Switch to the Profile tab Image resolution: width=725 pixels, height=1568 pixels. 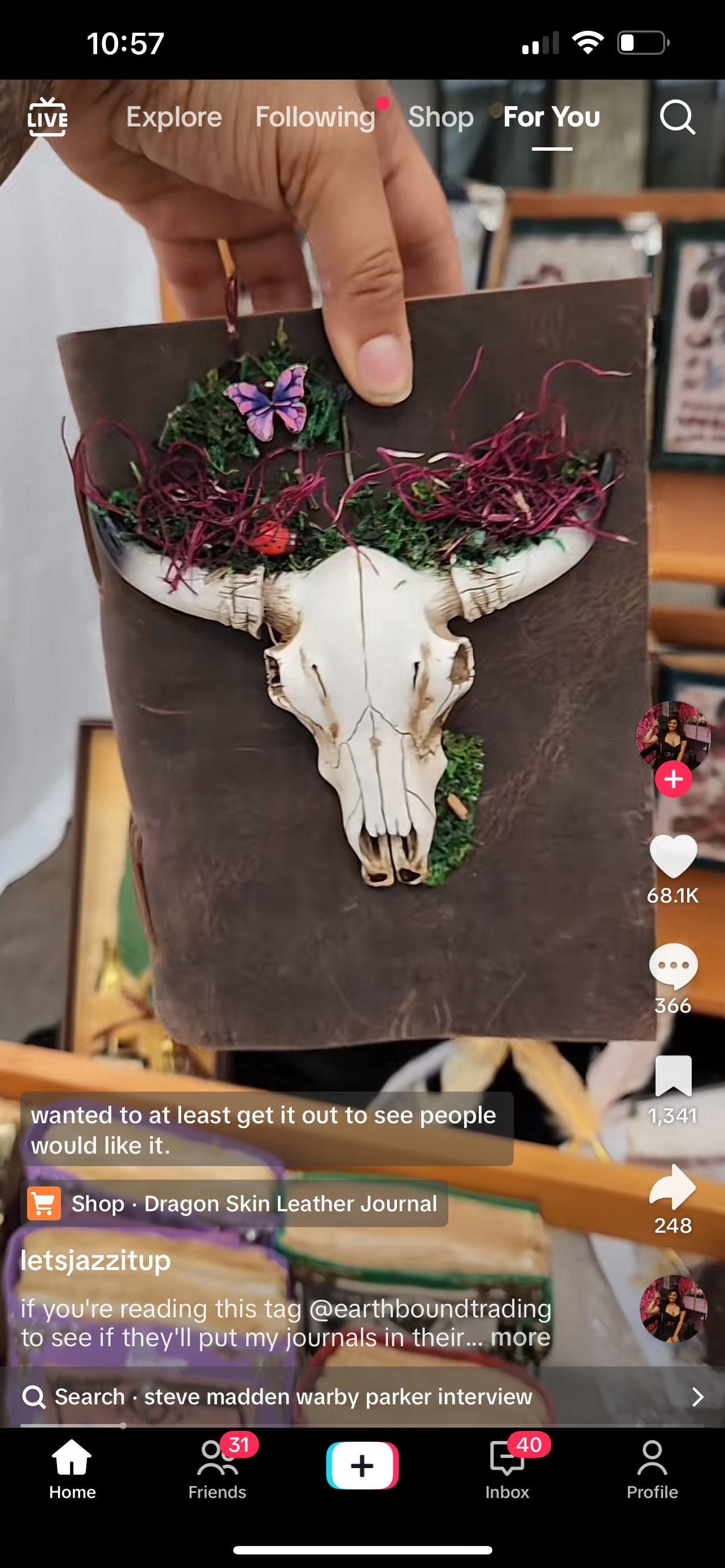click(652, 1468)
